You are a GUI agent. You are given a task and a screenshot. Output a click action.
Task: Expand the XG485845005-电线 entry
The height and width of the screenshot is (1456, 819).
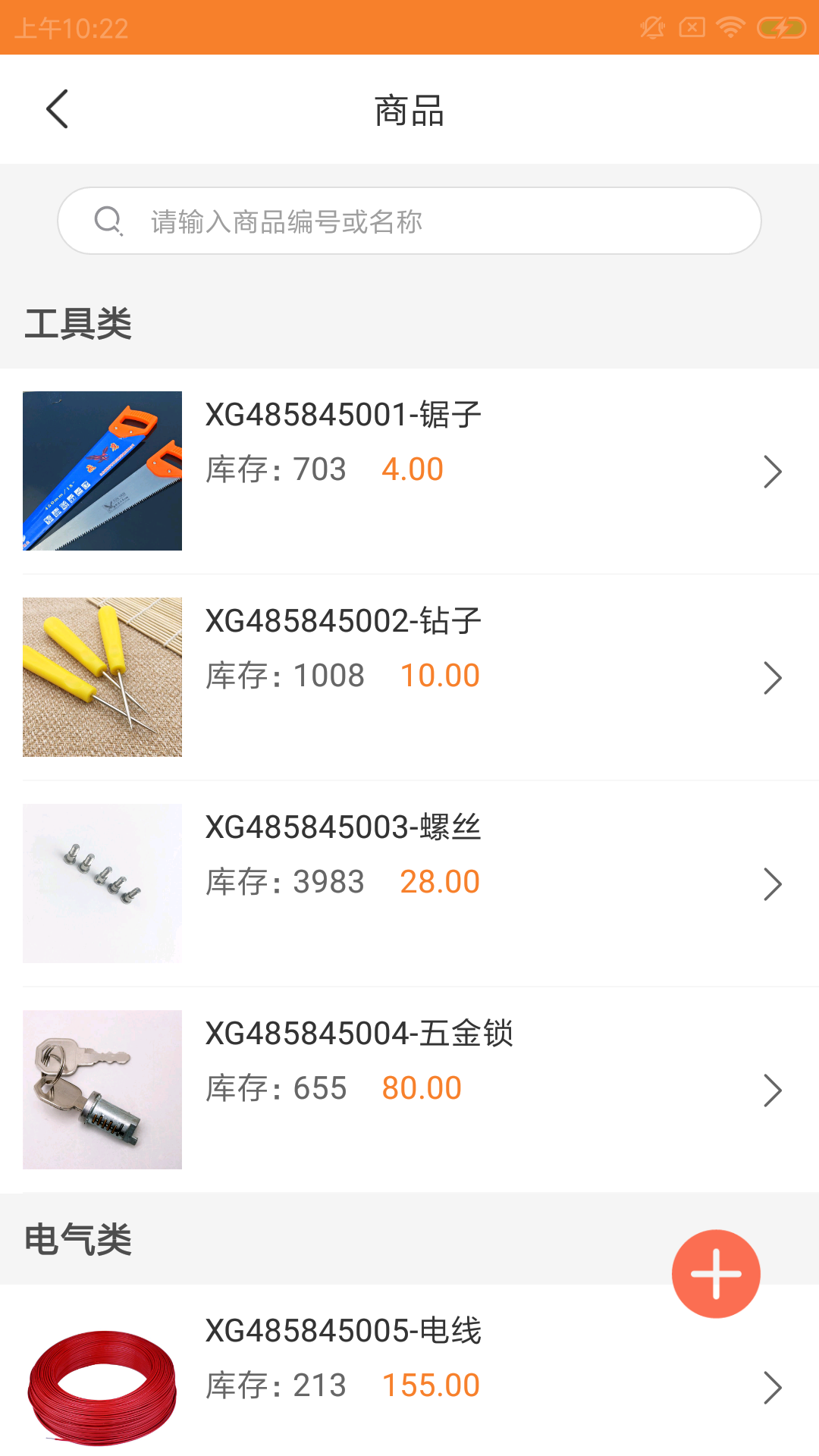(773, 1387)
